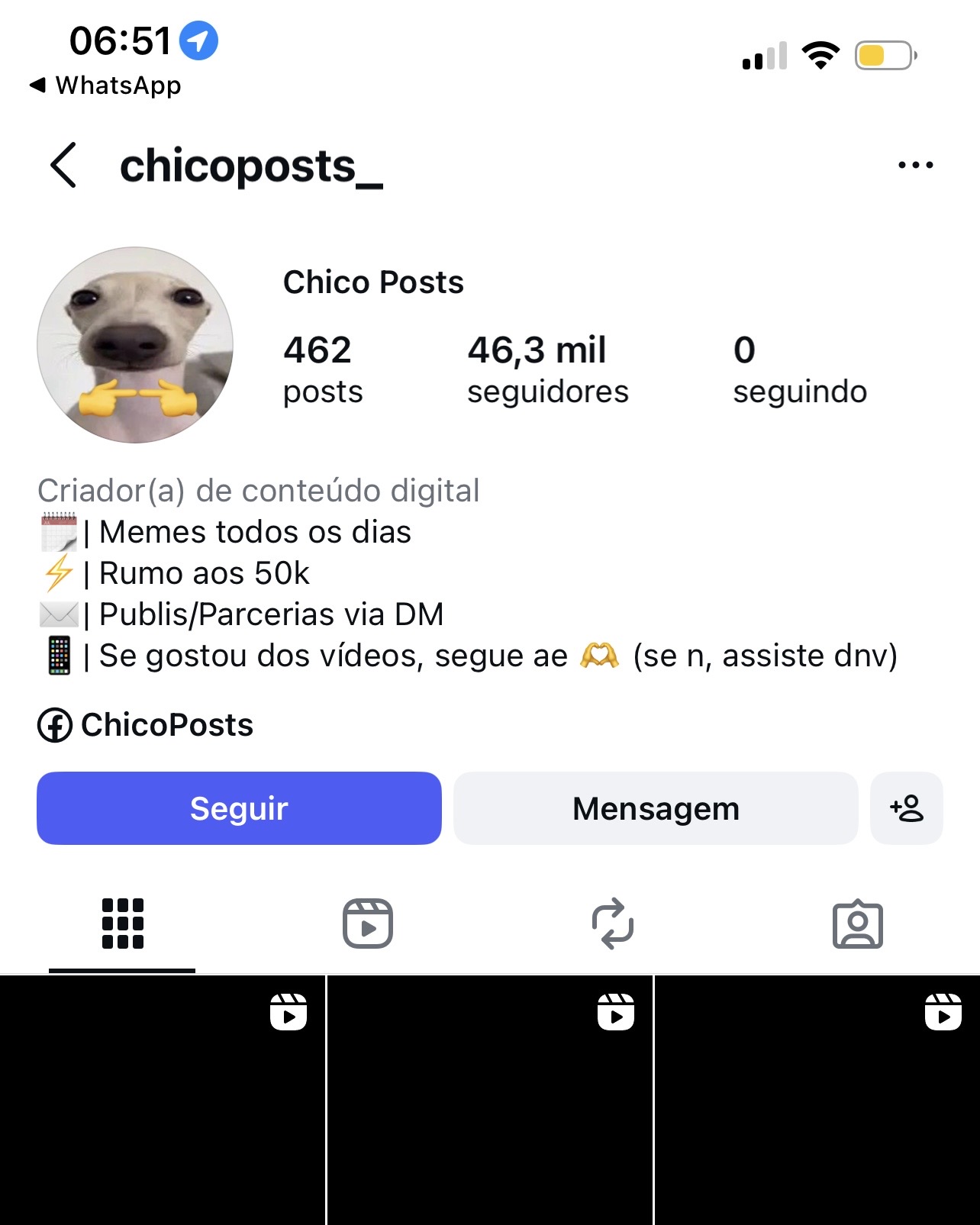Viewport: 980px width, 1225px height.
Task: Go back from the chicoposts_ profile
Action: point(63,165)
